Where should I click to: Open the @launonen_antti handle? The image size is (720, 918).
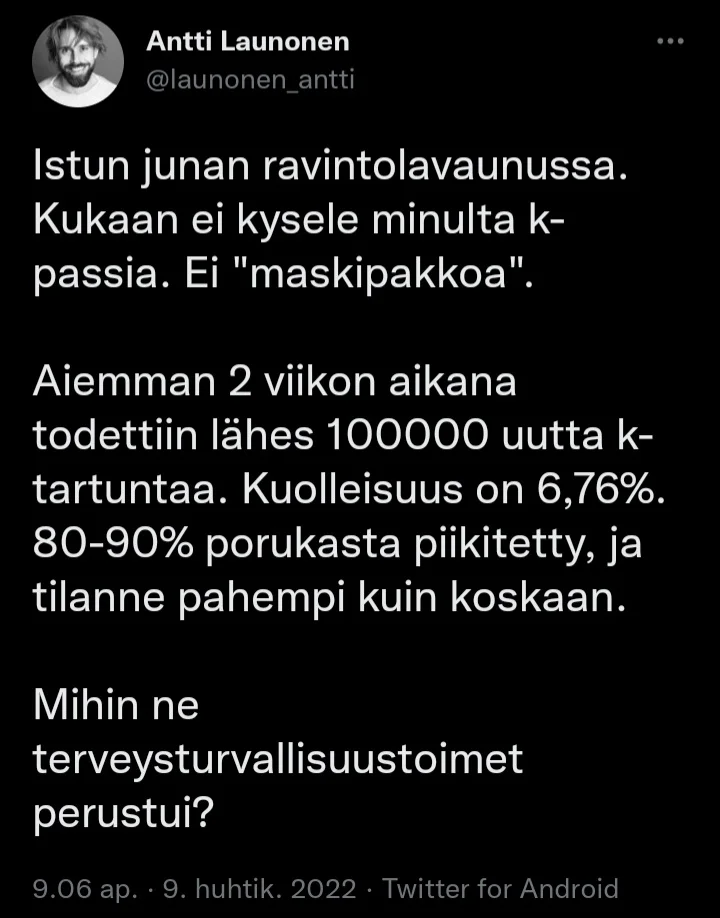click(x=249, y=78)
